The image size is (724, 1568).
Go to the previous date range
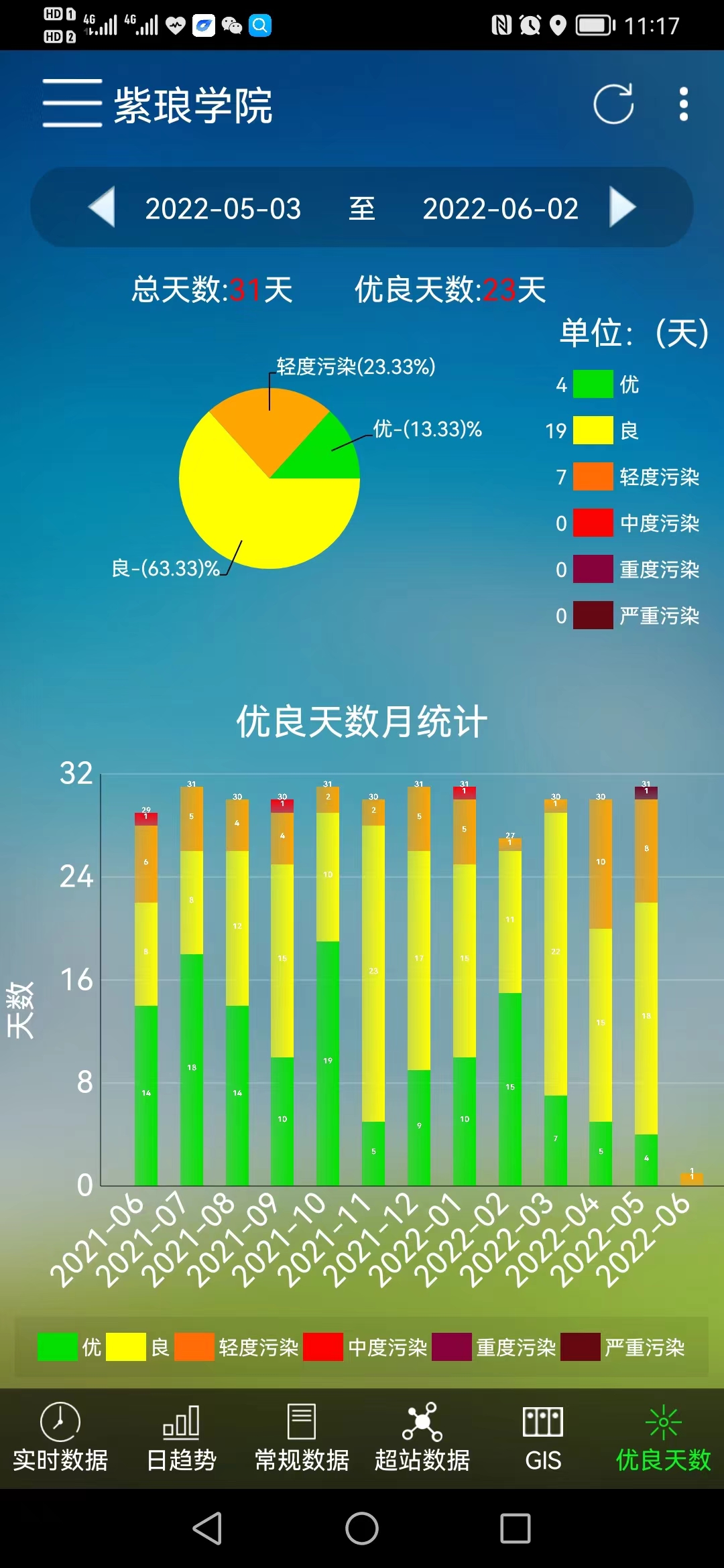(102, 207)
